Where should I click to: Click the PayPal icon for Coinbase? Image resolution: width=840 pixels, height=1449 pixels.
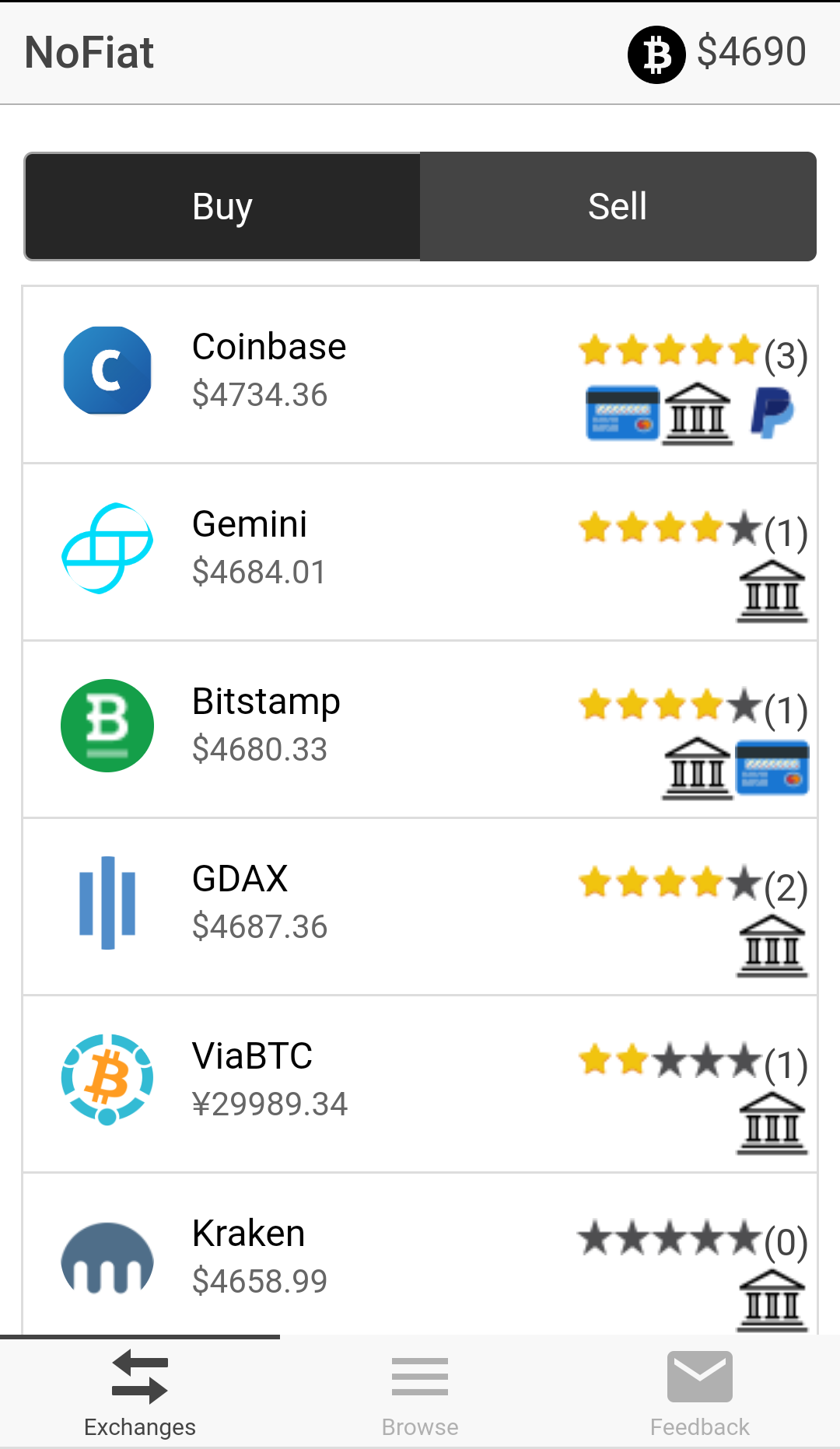(773, 412)
